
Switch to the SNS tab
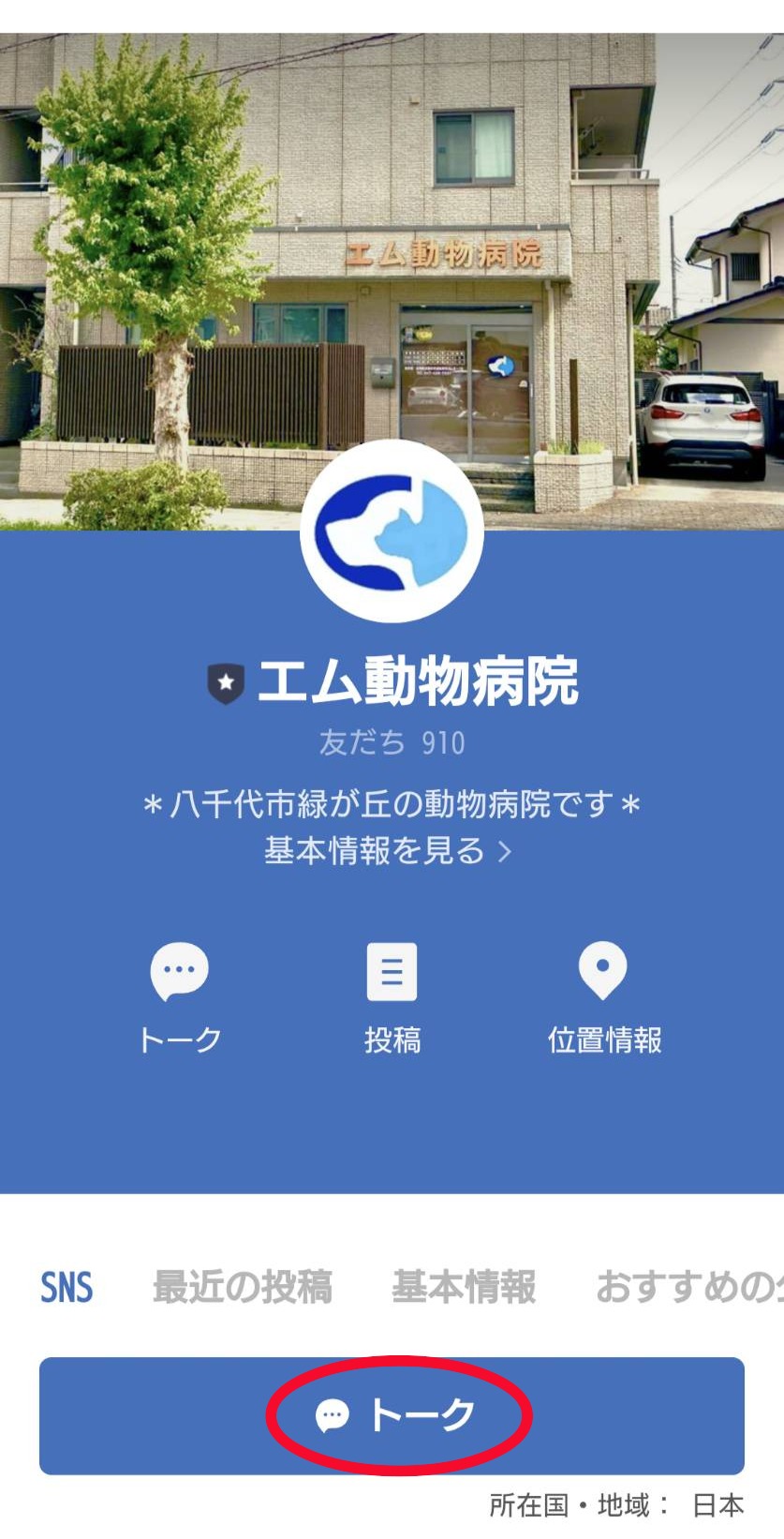(x=67, y=1287)
